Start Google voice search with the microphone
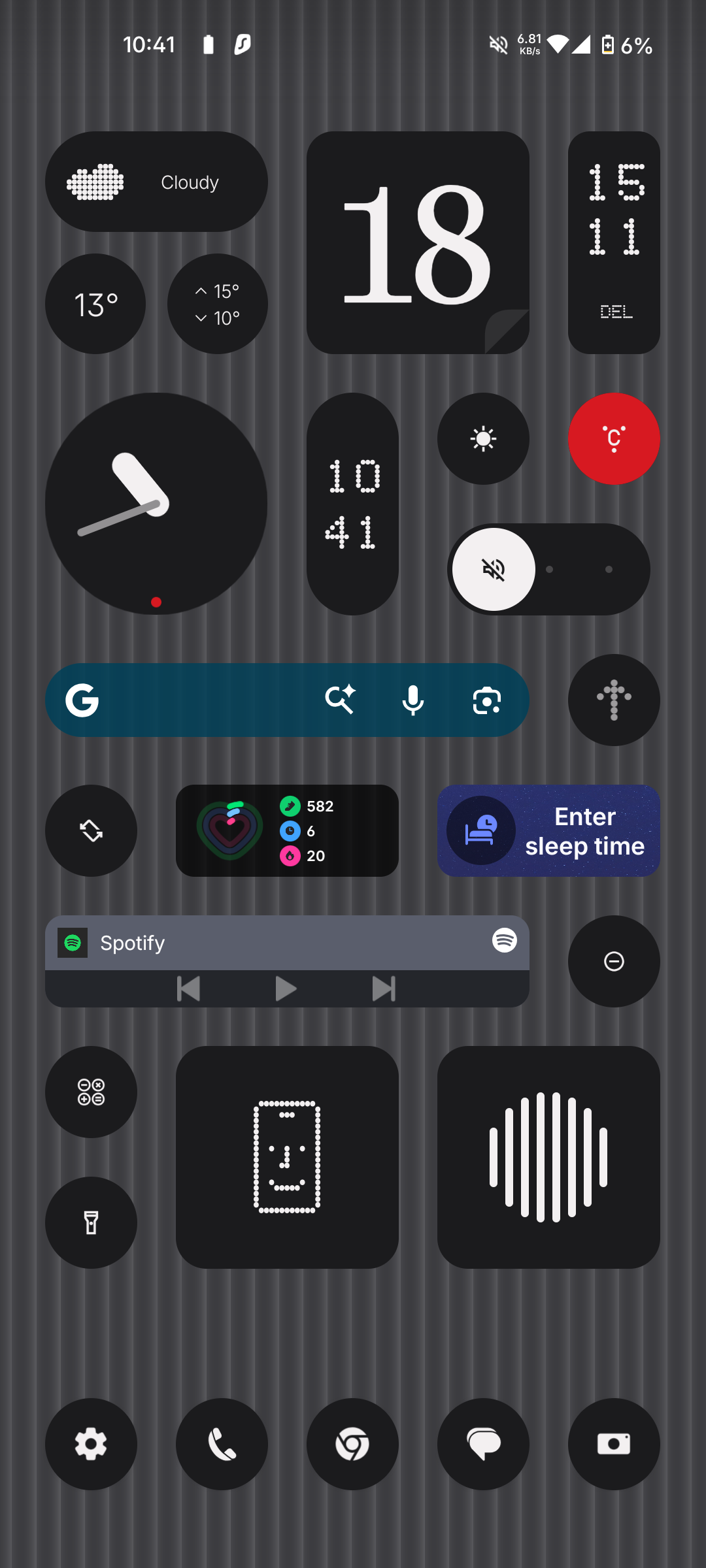The height and width of the screenshot is (1568, 706). click(412, 700)
